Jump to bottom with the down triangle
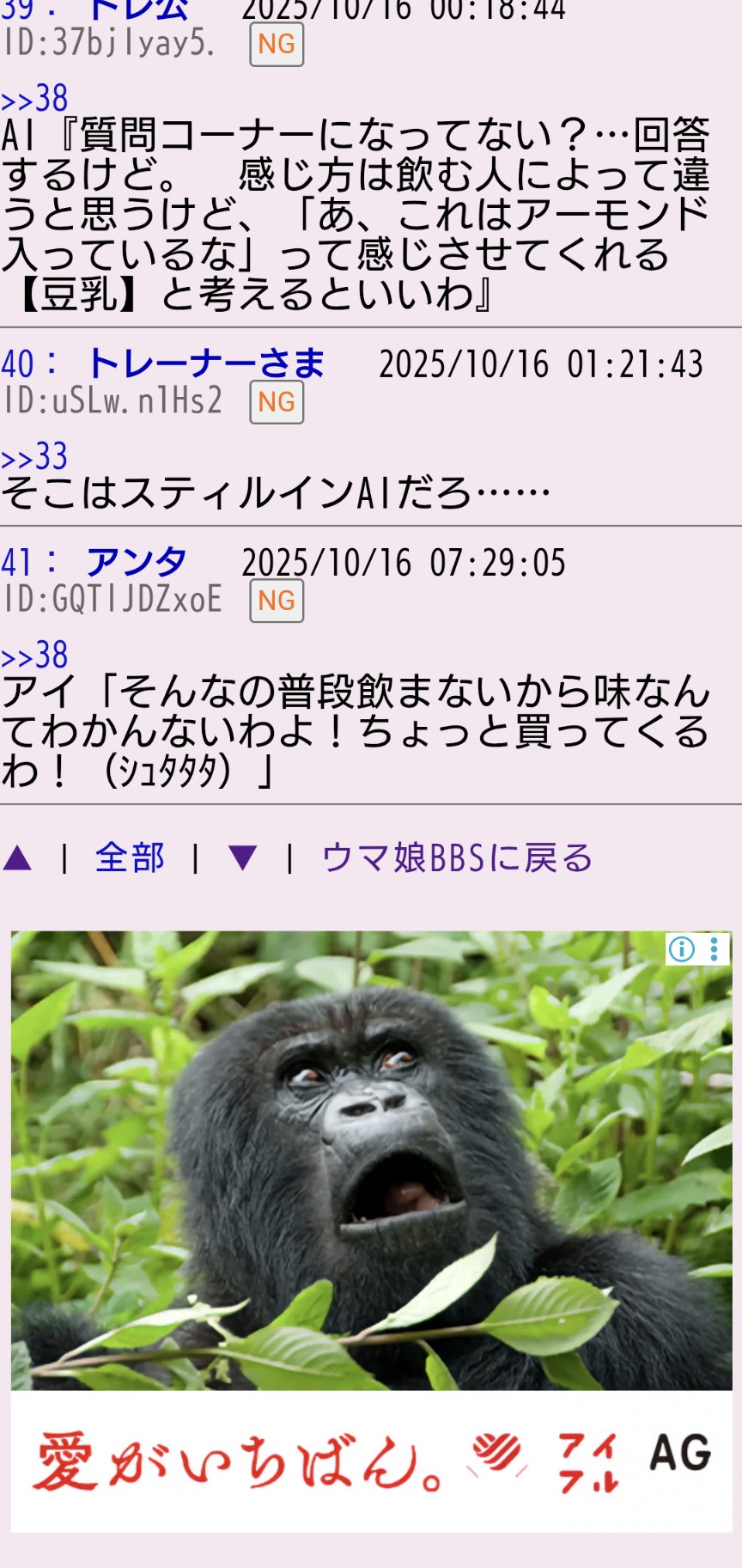This screenshot has width=742, height=1568. pyautogui.click(x=242, y=857)
